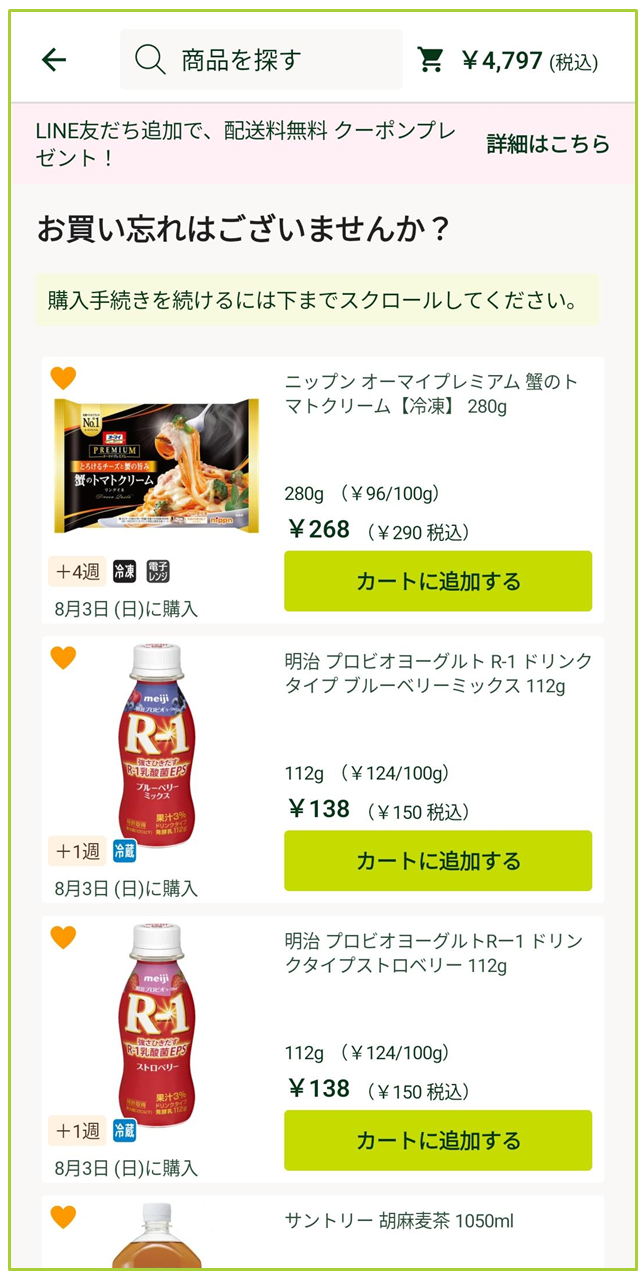
Task: Toggle the favorite heart on R-1 ブルーベリーミックス
Action: click(x=63, y=658)
